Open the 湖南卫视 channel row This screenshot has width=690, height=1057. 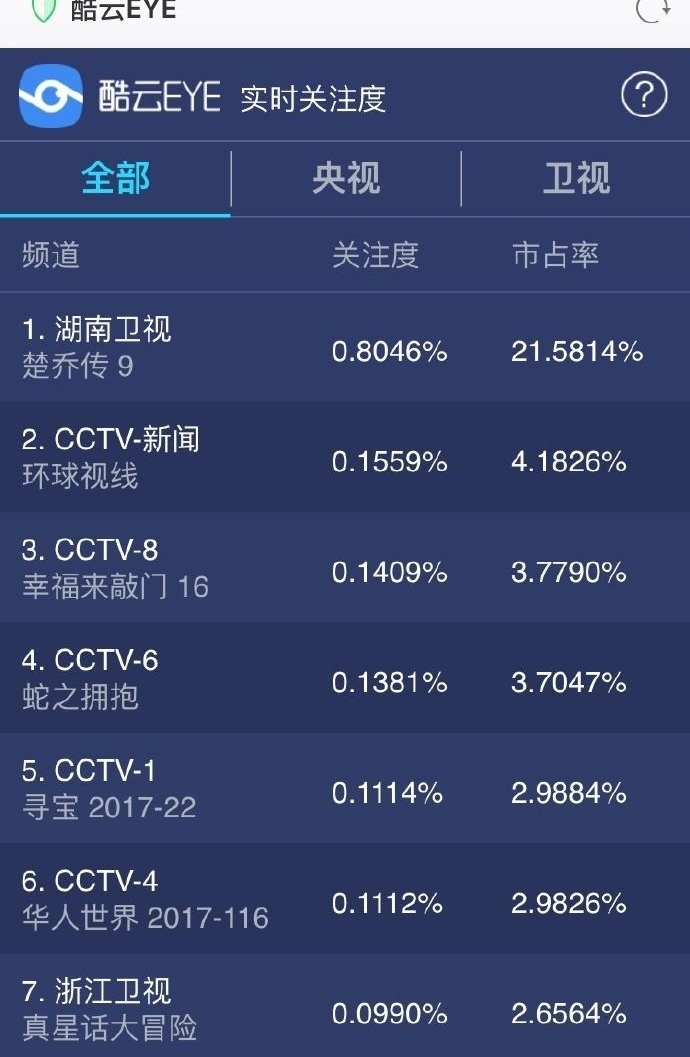345,348
